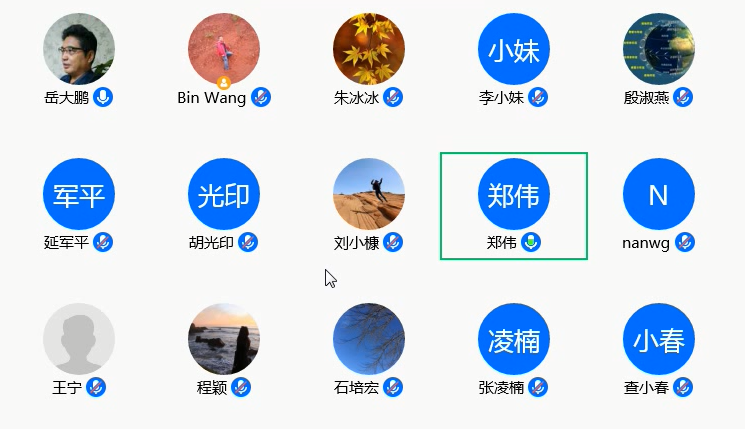Tap 石培宏's avatar

click(x=369, y=339)
